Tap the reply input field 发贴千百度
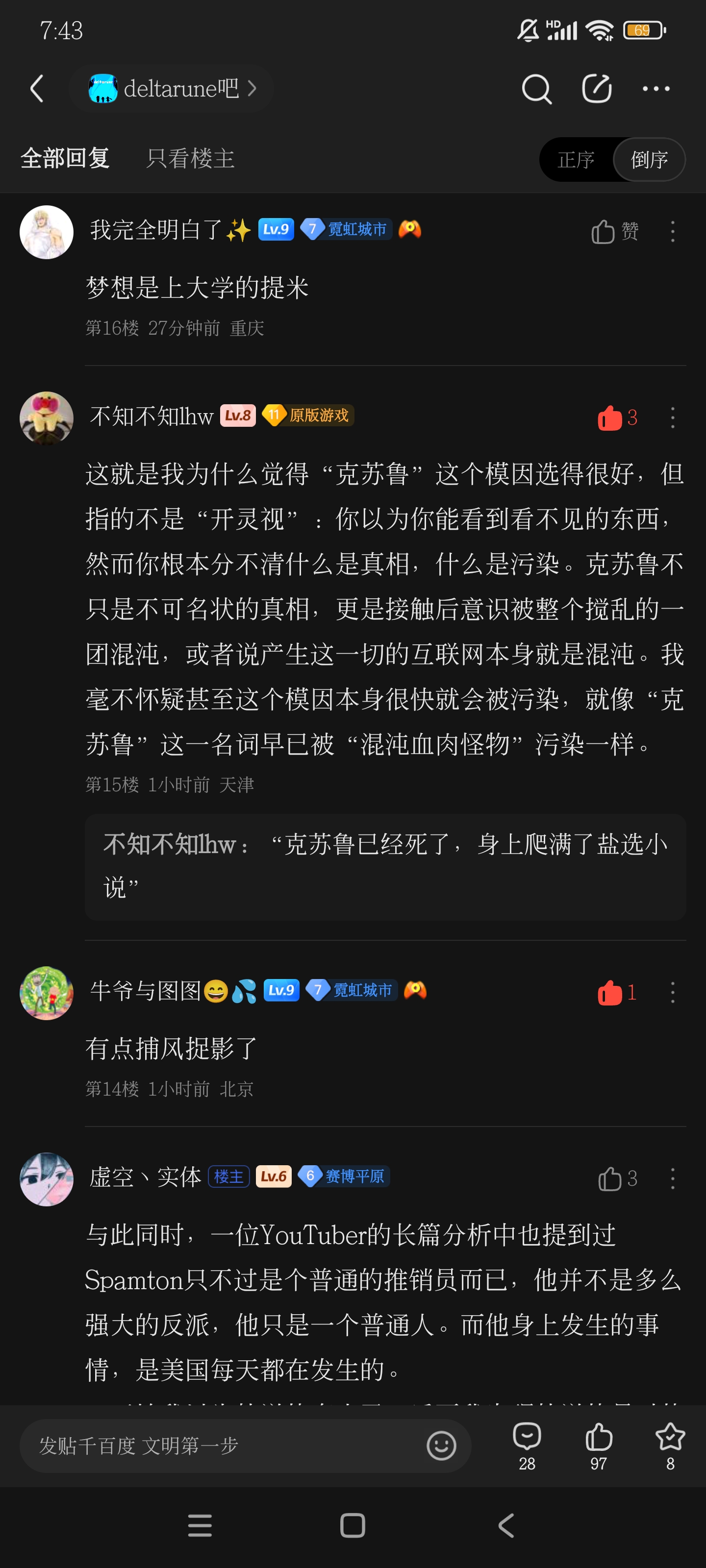 (x=226, y=1445)
